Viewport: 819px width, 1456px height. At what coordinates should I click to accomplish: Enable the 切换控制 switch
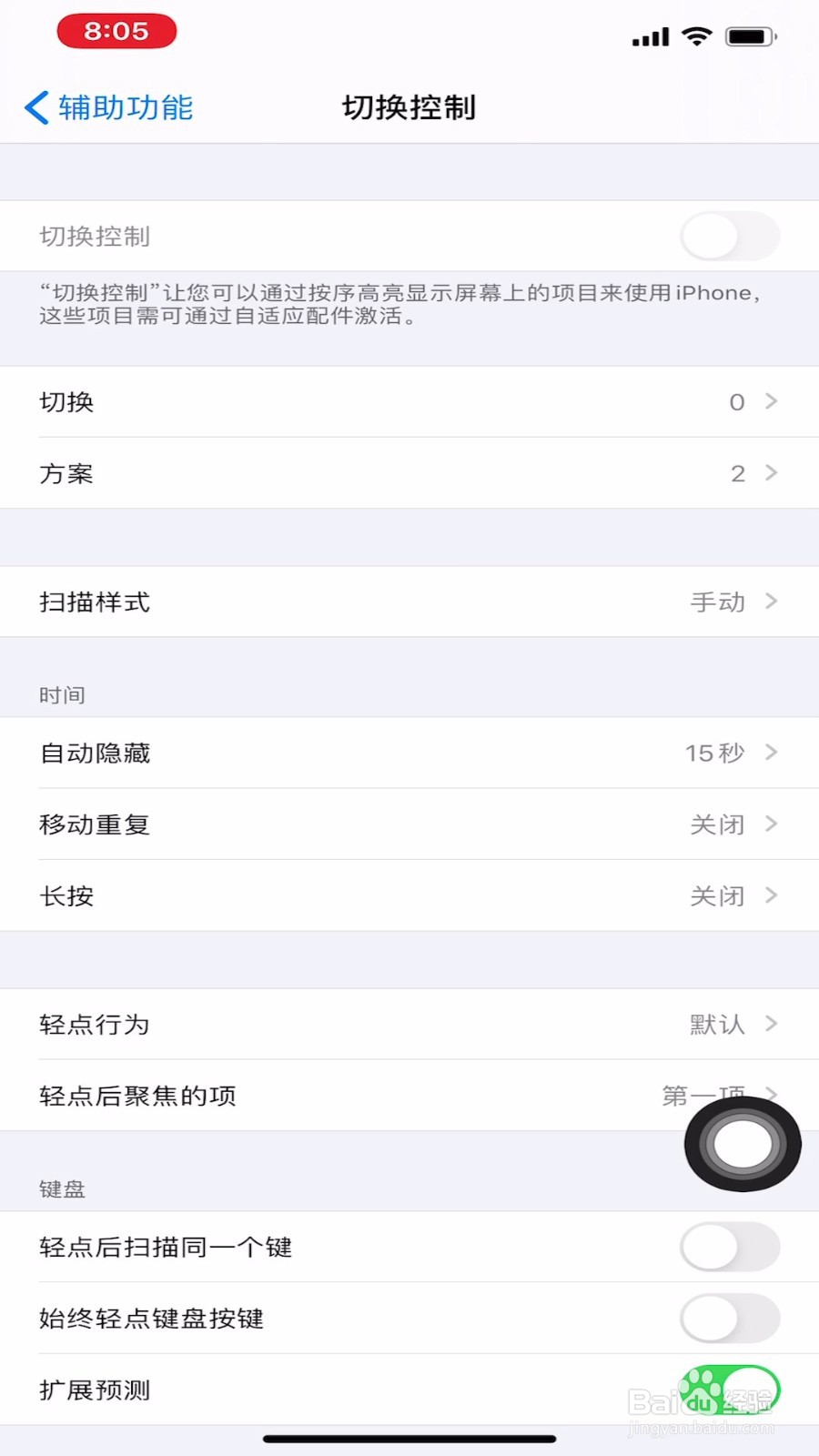[728, 236]
